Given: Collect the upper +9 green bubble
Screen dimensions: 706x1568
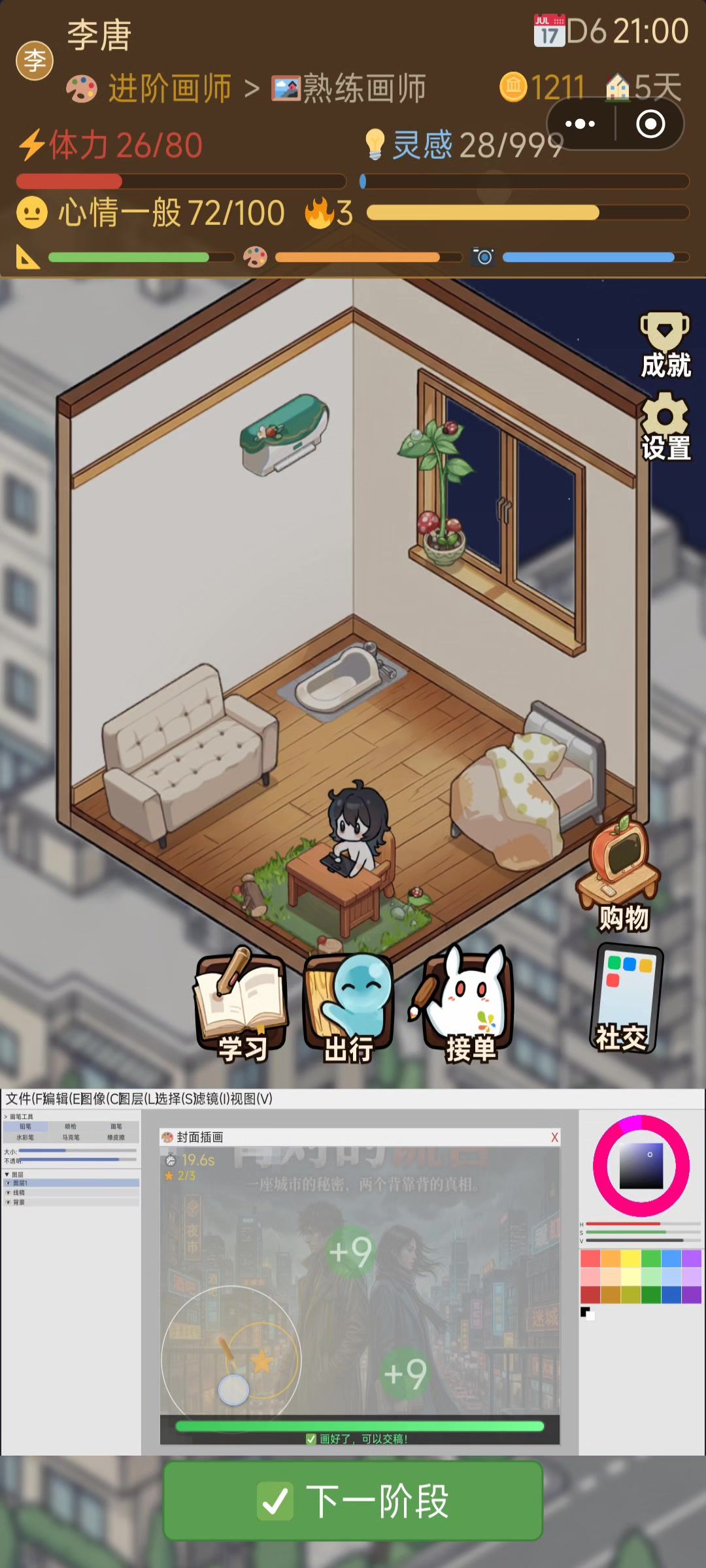Looking at the screenshot, I should (351, 1250).
